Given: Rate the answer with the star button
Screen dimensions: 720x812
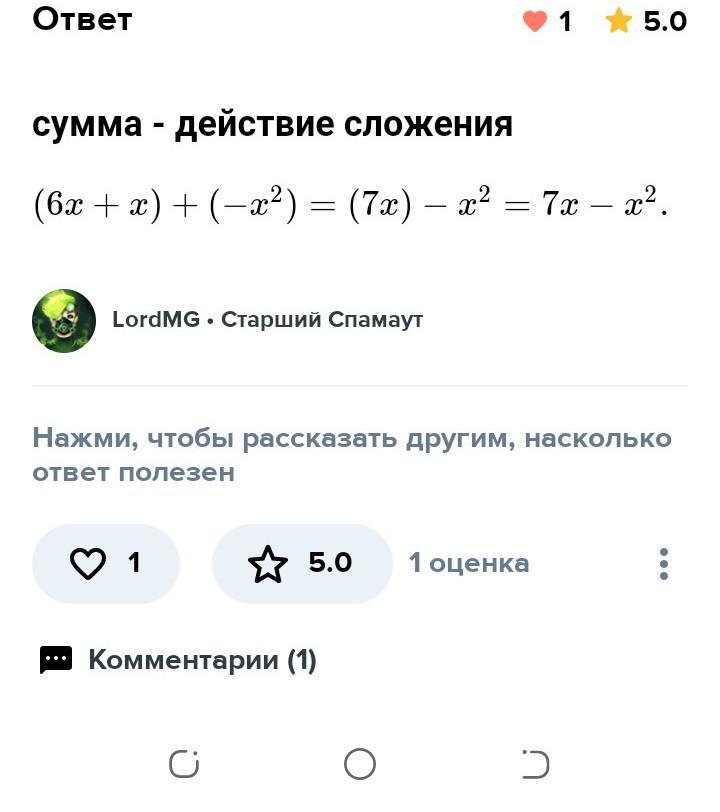Looking at the screenshot, I should tap(301, 564).
